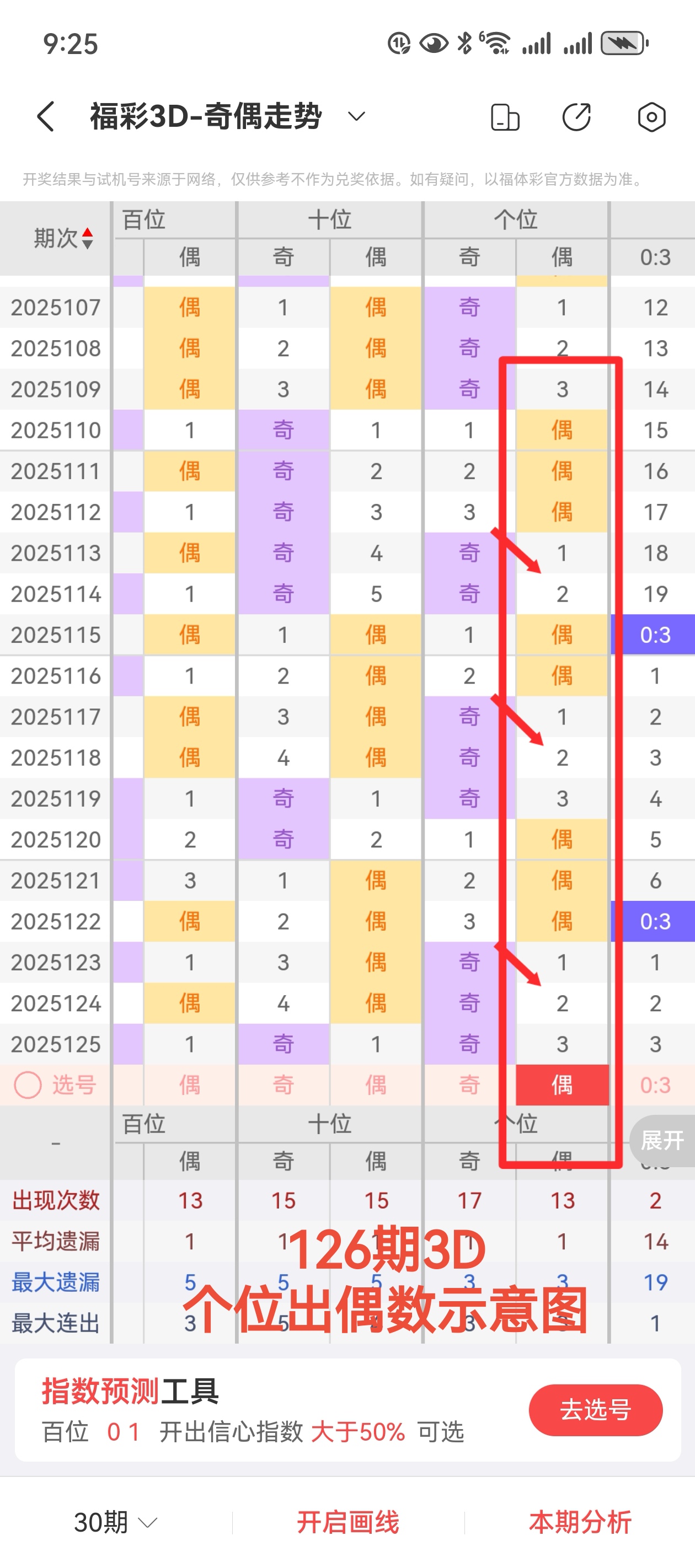This screenshot has width=695, height=1568.
Task: Enable 开启画线 drawing mode
Action: click(x=348, y=1522)
